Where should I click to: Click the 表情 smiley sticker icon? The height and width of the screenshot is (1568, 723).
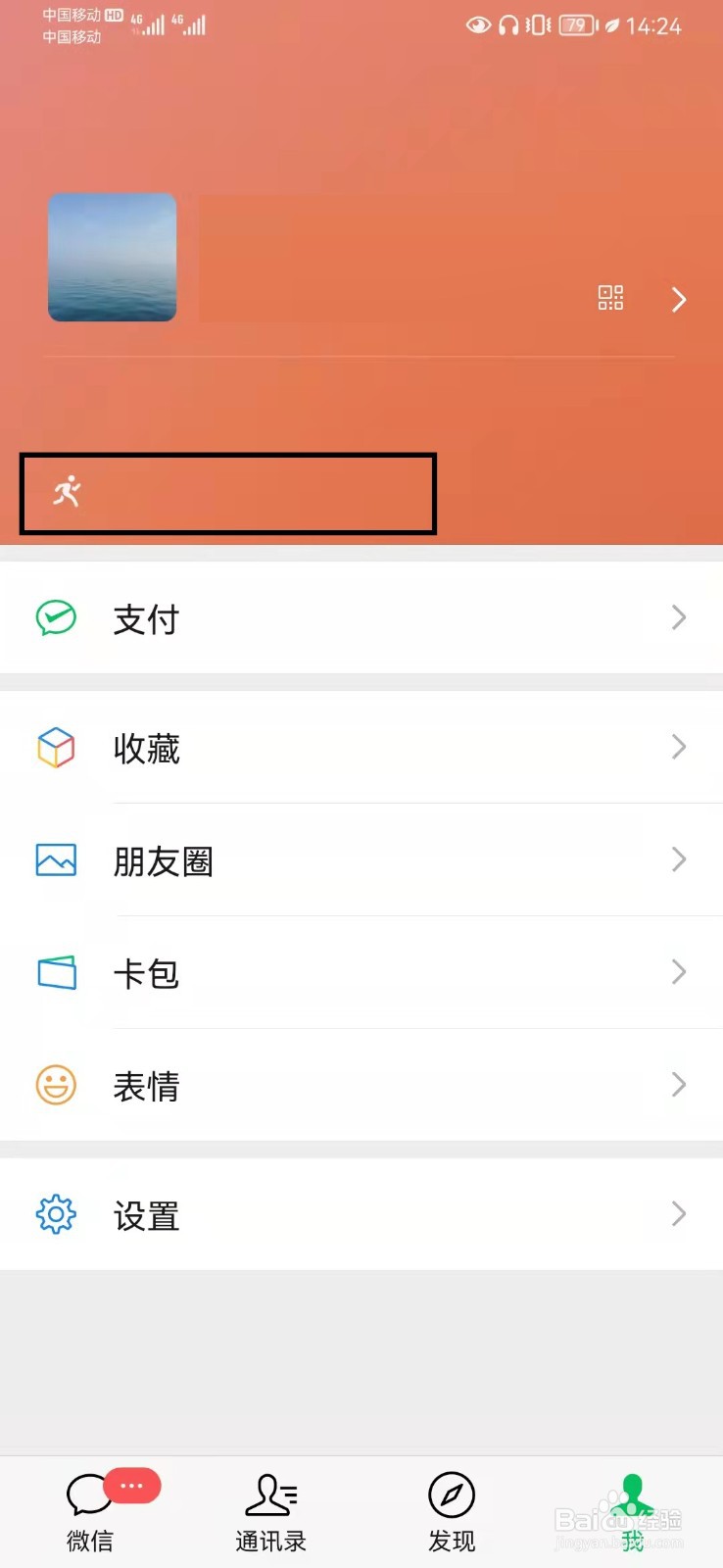point(56,1085)
